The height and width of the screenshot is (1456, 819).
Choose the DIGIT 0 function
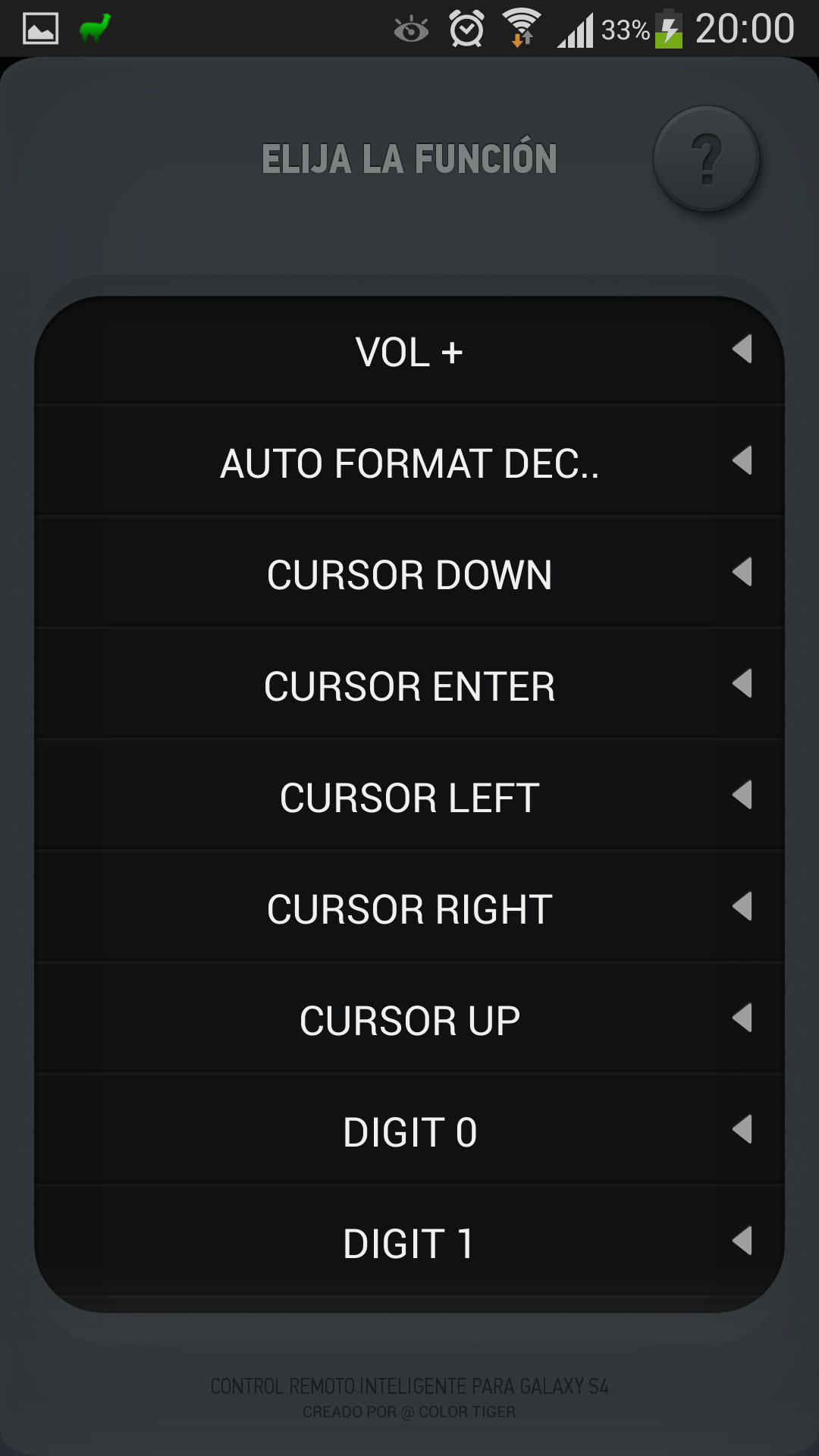click(409, 1132)
